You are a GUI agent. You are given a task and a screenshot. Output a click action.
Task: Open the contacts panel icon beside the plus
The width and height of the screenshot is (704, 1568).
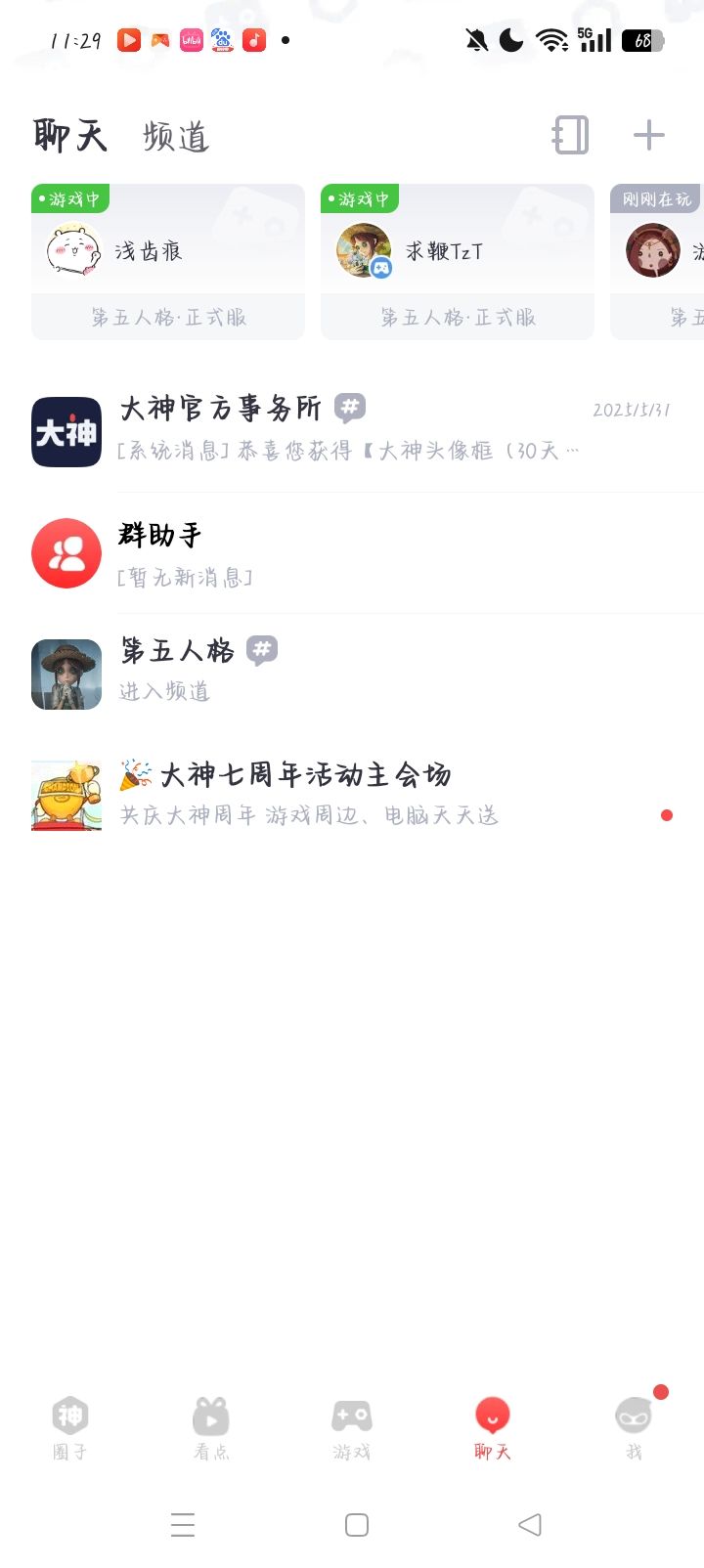pos(571,135)
